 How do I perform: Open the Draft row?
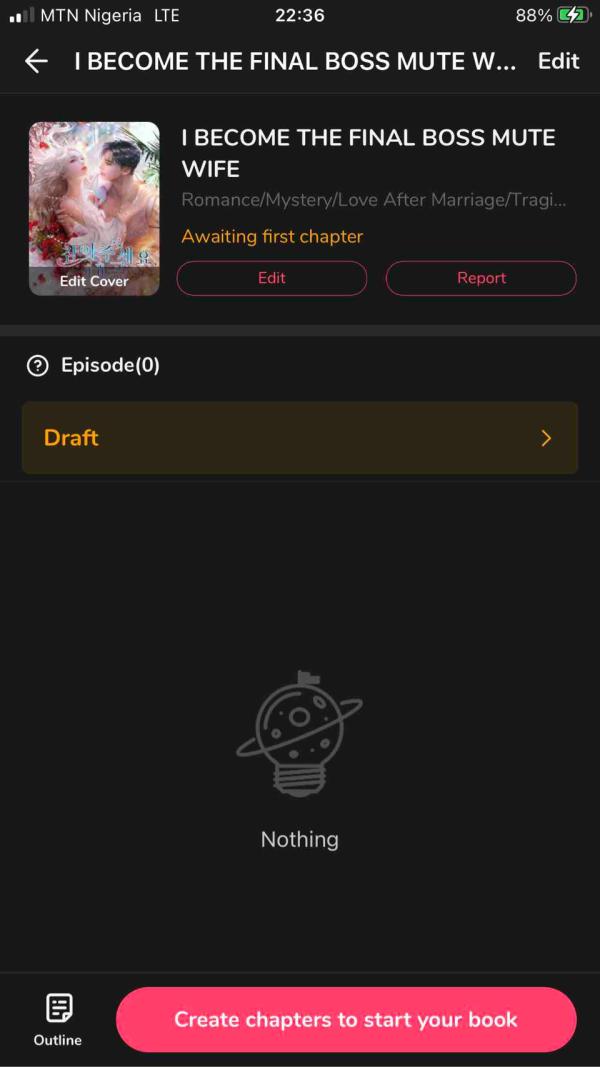click(x=300, y=438)
